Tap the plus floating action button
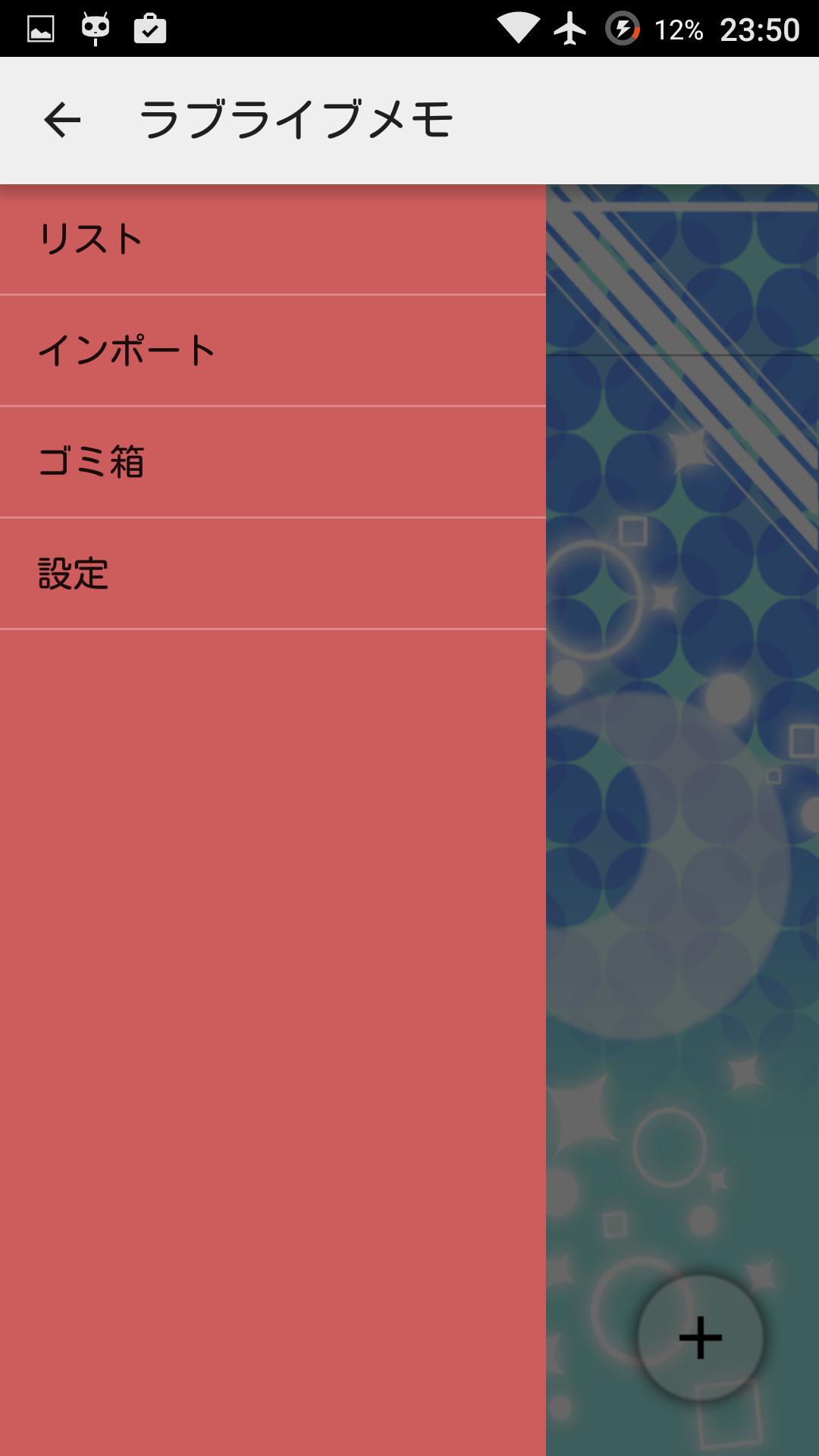 (x=700, y=1337)
